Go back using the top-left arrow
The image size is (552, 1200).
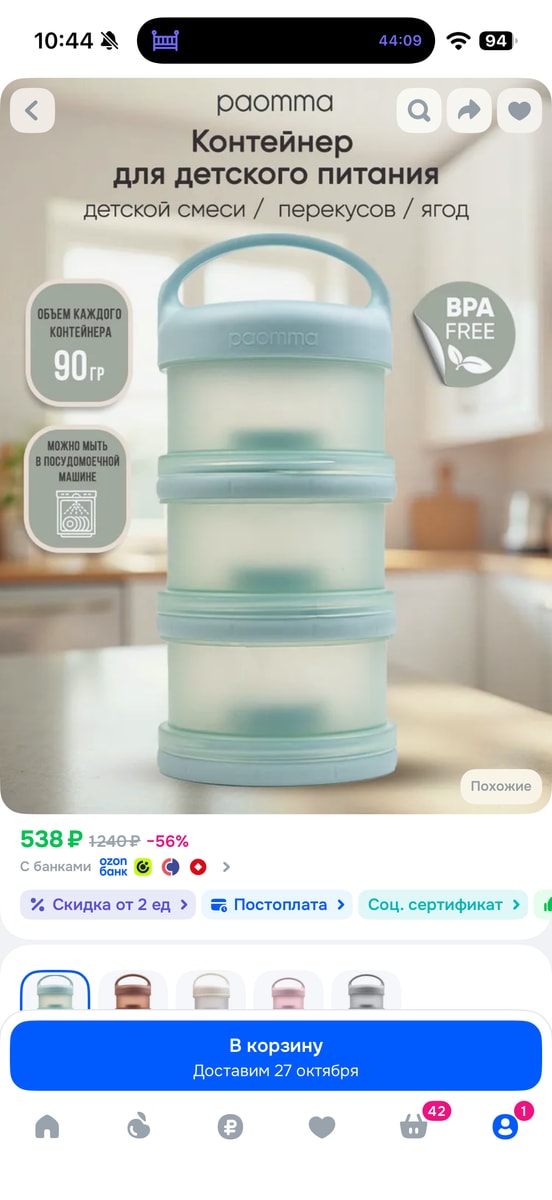pyautogui.click(x=32, y=110)
